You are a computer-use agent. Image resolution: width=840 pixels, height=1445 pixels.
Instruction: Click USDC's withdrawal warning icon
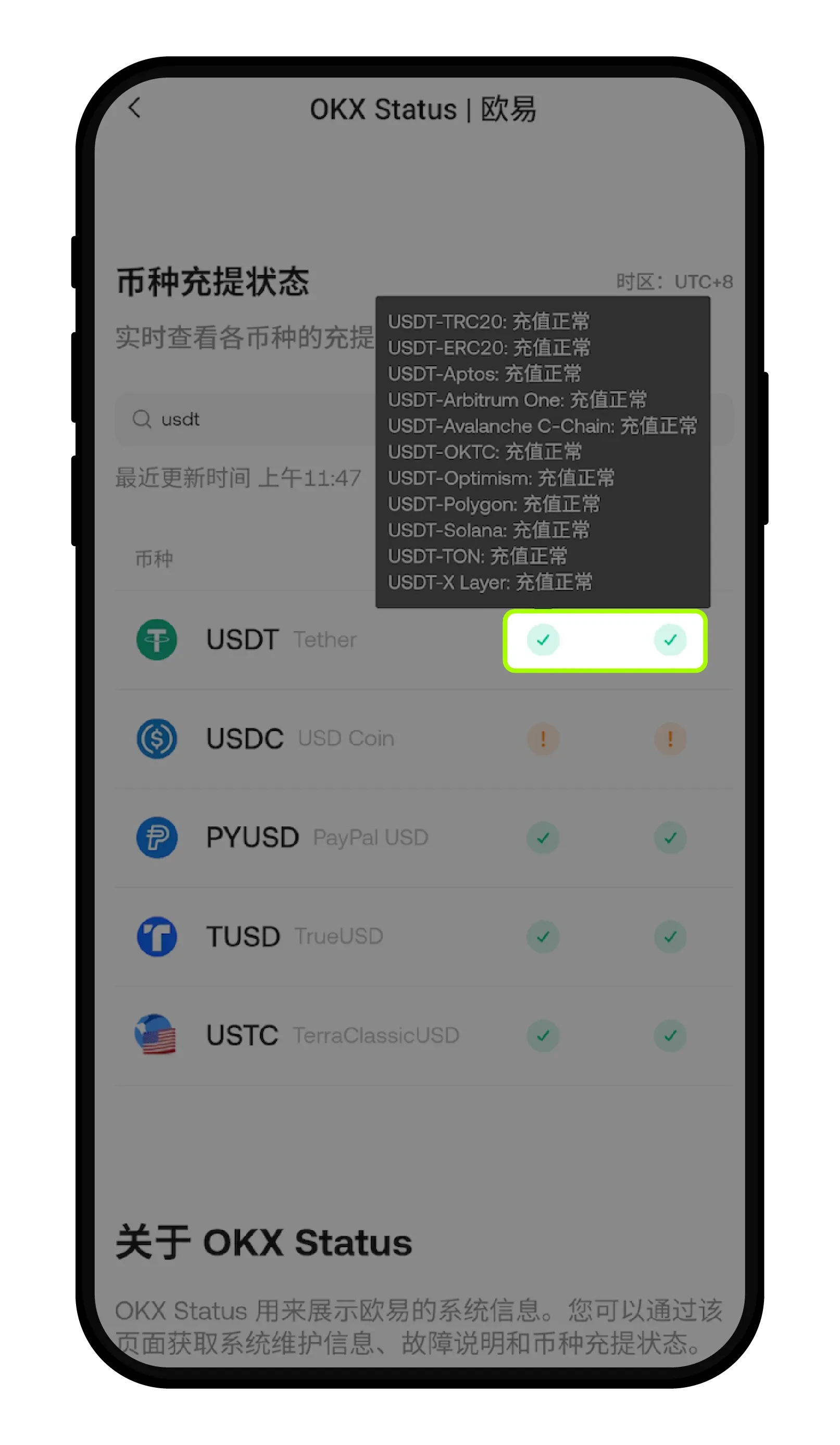coord(670,738)
